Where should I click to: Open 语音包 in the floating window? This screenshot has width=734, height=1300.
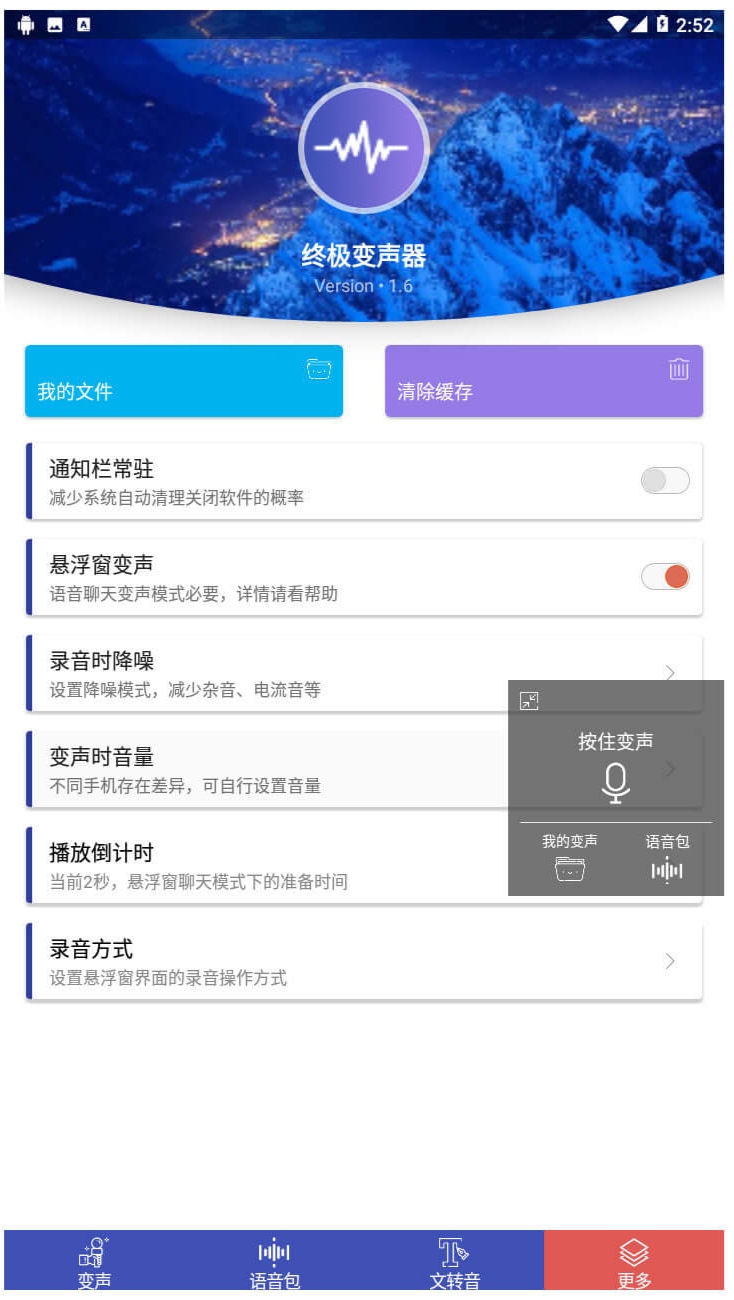point(667,857)
